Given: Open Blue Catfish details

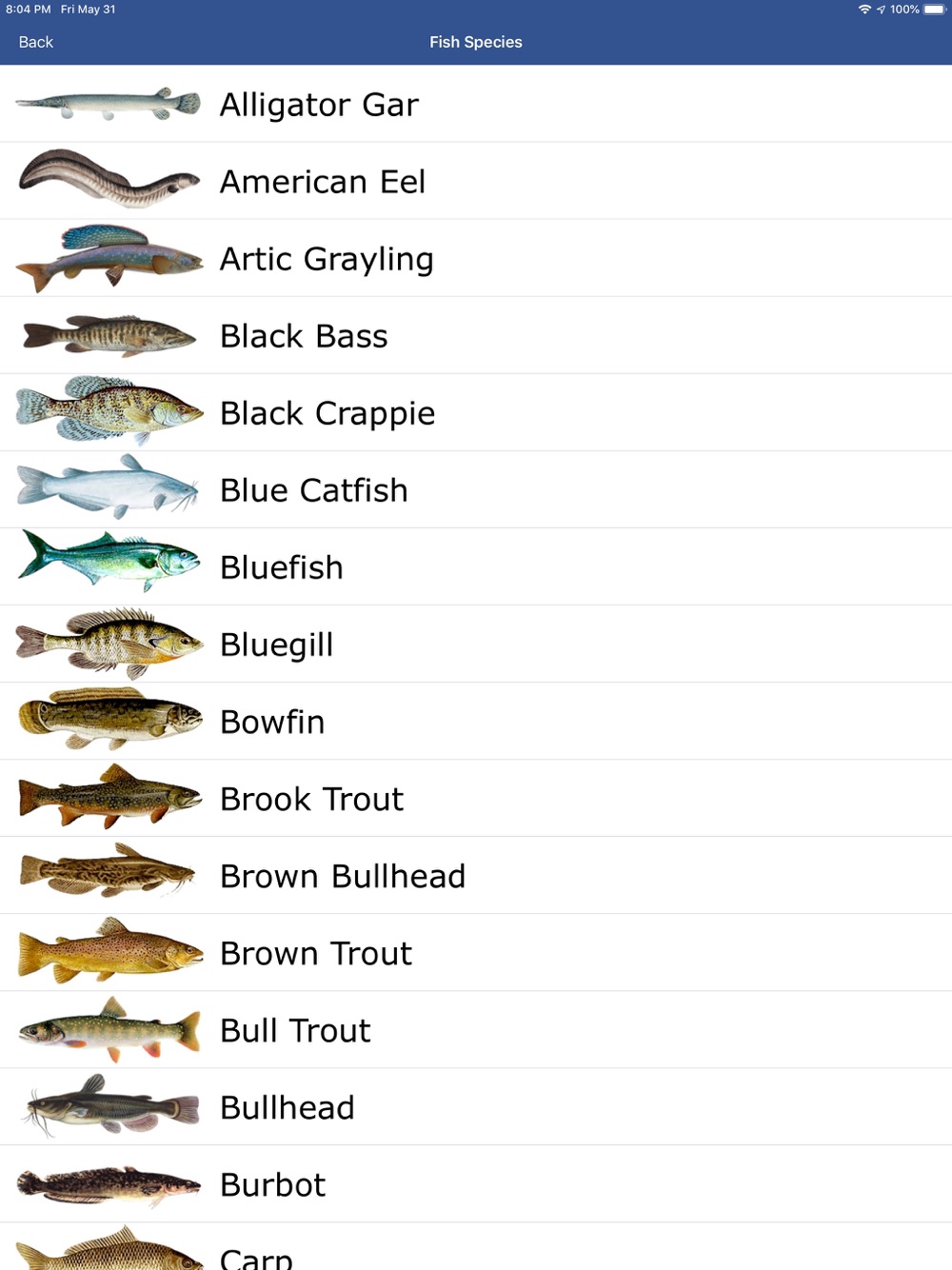Looking at the screenshot, I should [476, 489].
